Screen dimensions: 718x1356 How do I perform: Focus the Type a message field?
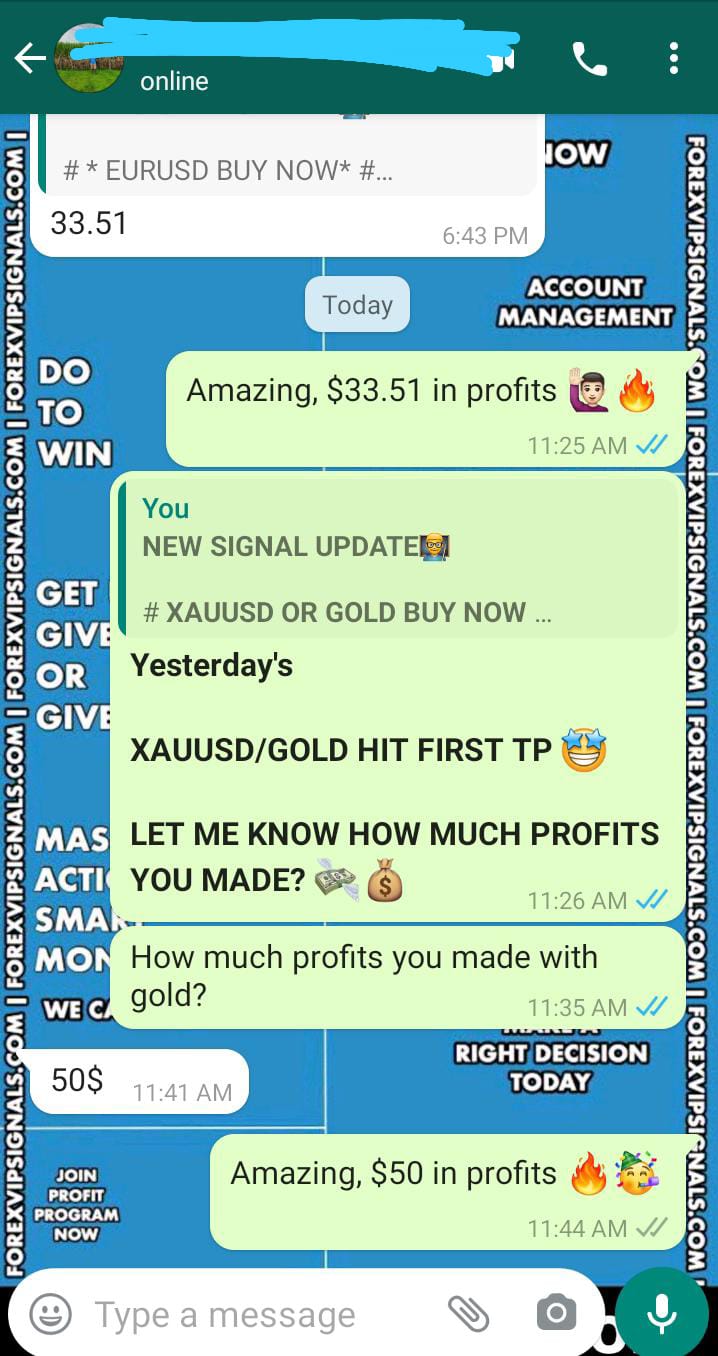tap(250, 1314)
